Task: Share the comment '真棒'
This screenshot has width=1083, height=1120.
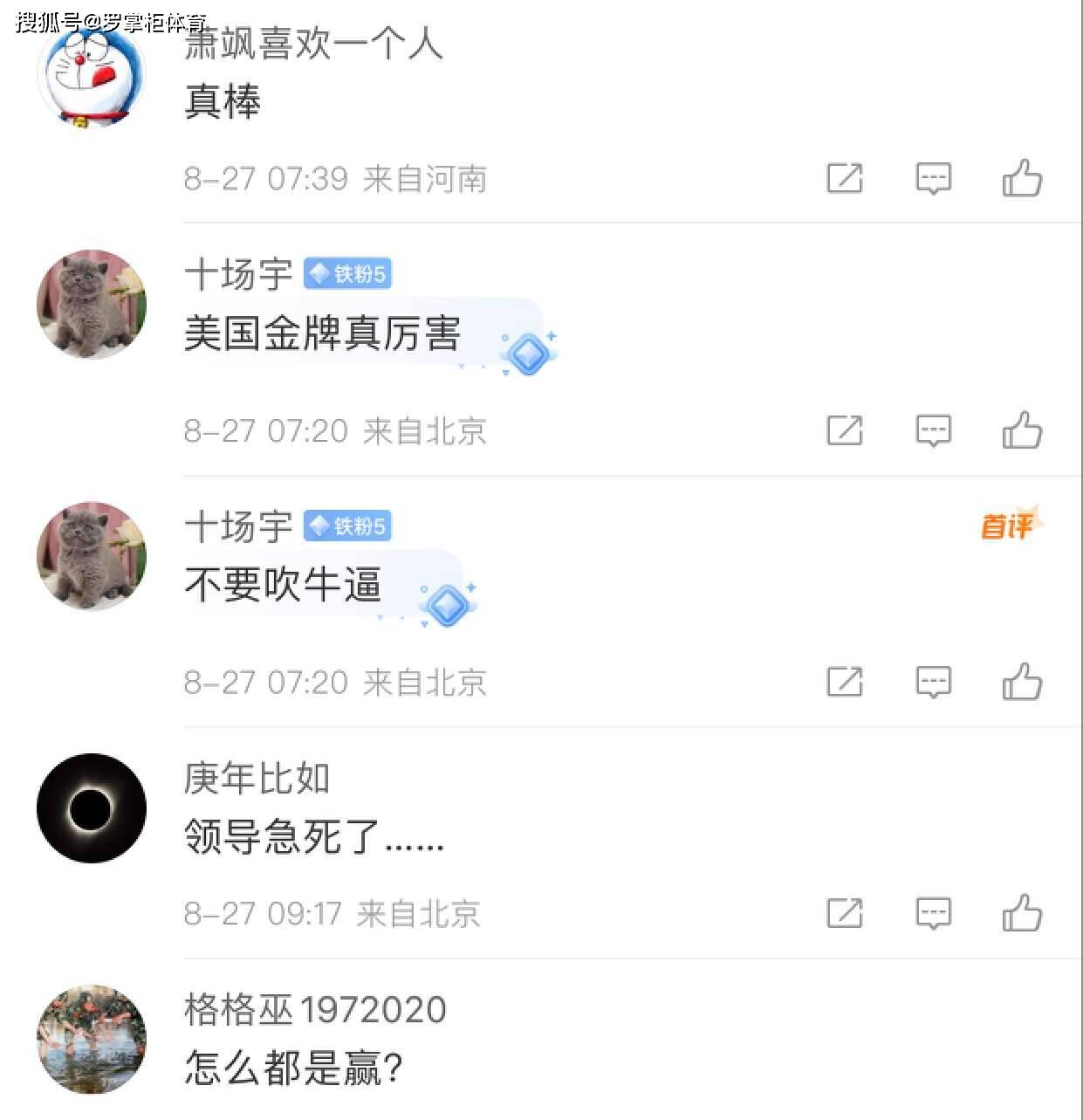Action: [x=844, y=178]
